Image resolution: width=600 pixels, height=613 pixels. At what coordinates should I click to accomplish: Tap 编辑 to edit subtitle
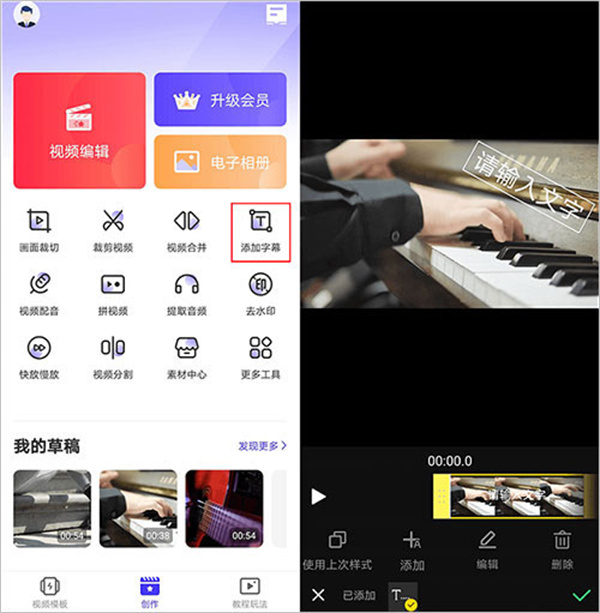(487, 550)
